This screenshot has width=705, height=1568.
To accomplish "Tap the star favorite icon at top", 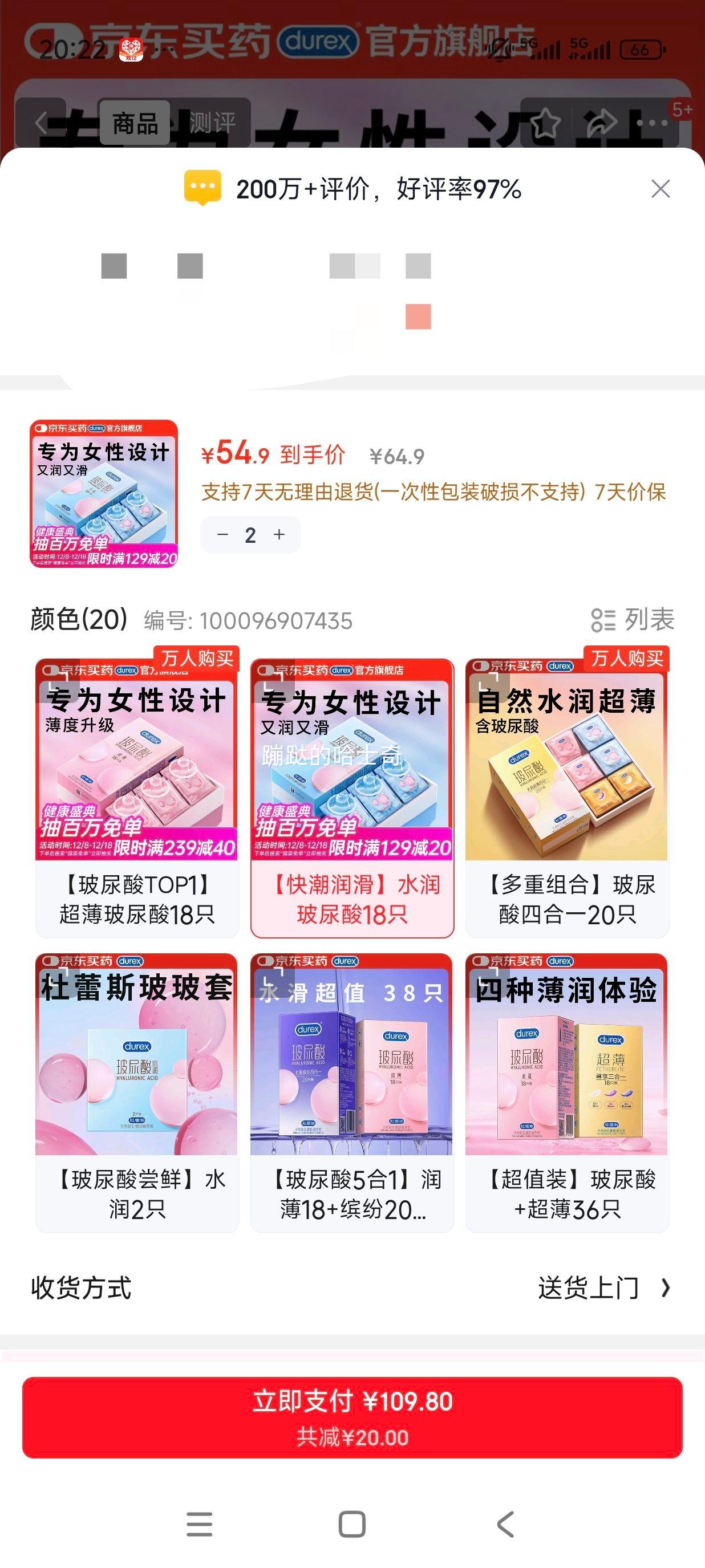I will (546, 124).
